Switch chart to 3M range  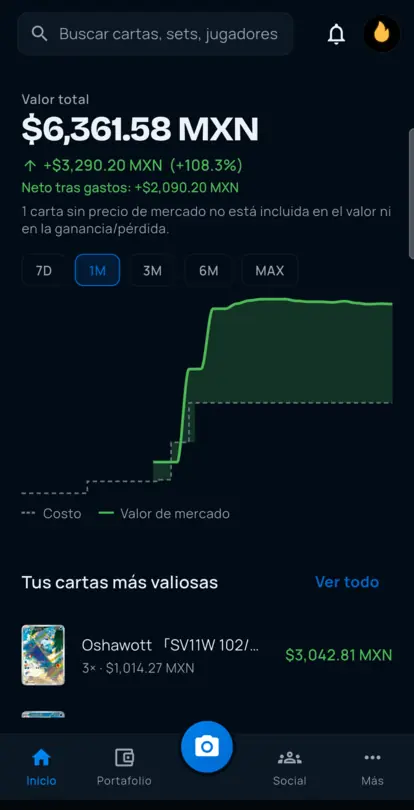152,270
